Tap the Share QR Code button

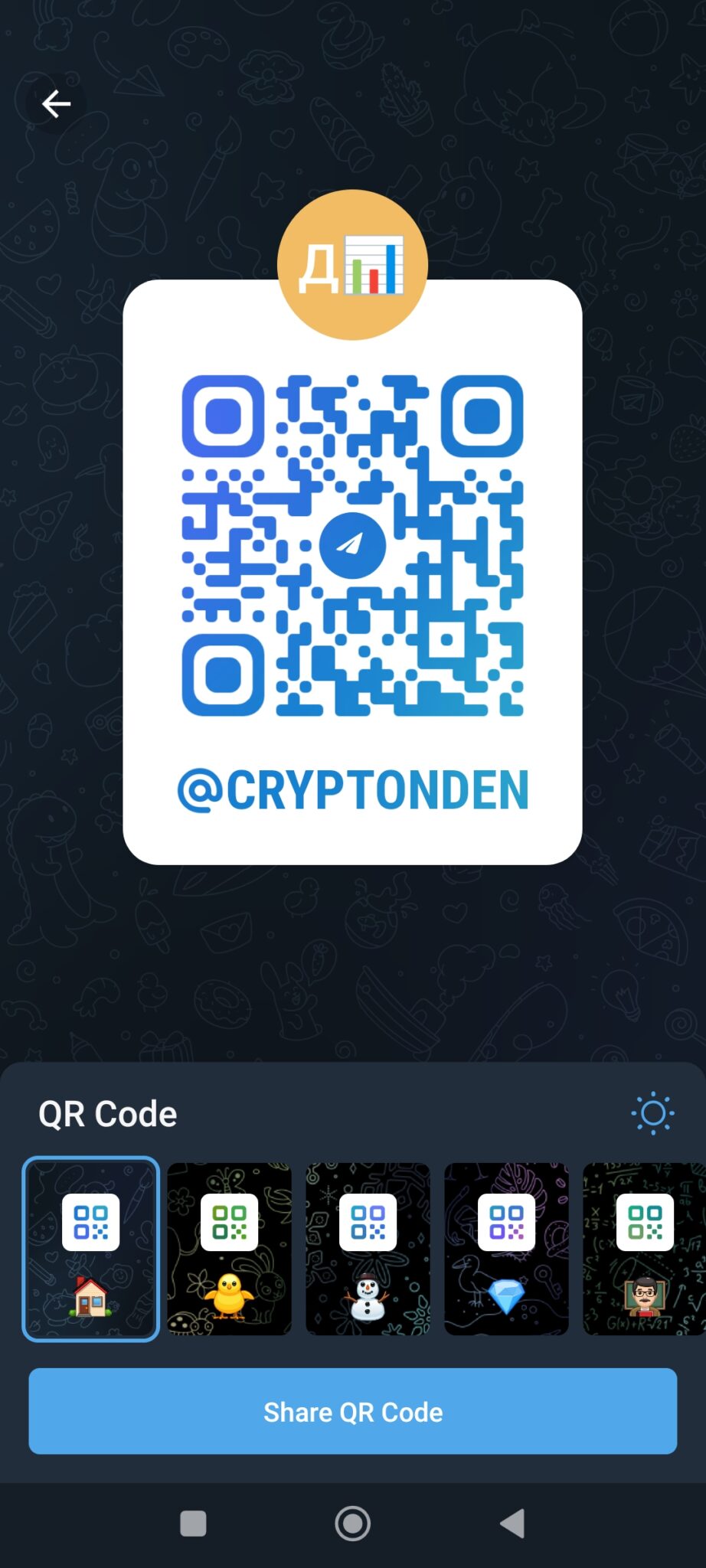[x=353, y=1411]
